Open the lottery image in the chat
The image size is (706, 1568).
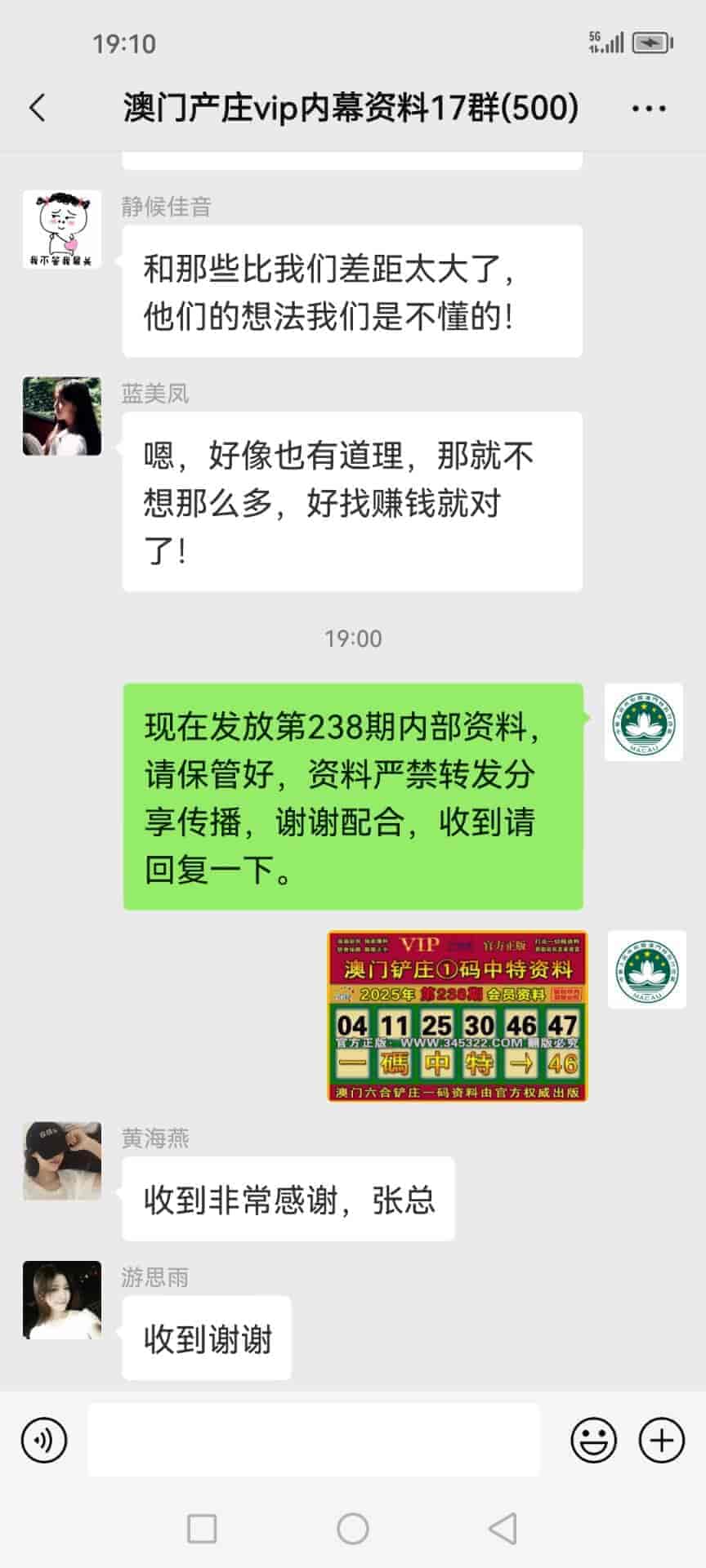click(457, 1016)
